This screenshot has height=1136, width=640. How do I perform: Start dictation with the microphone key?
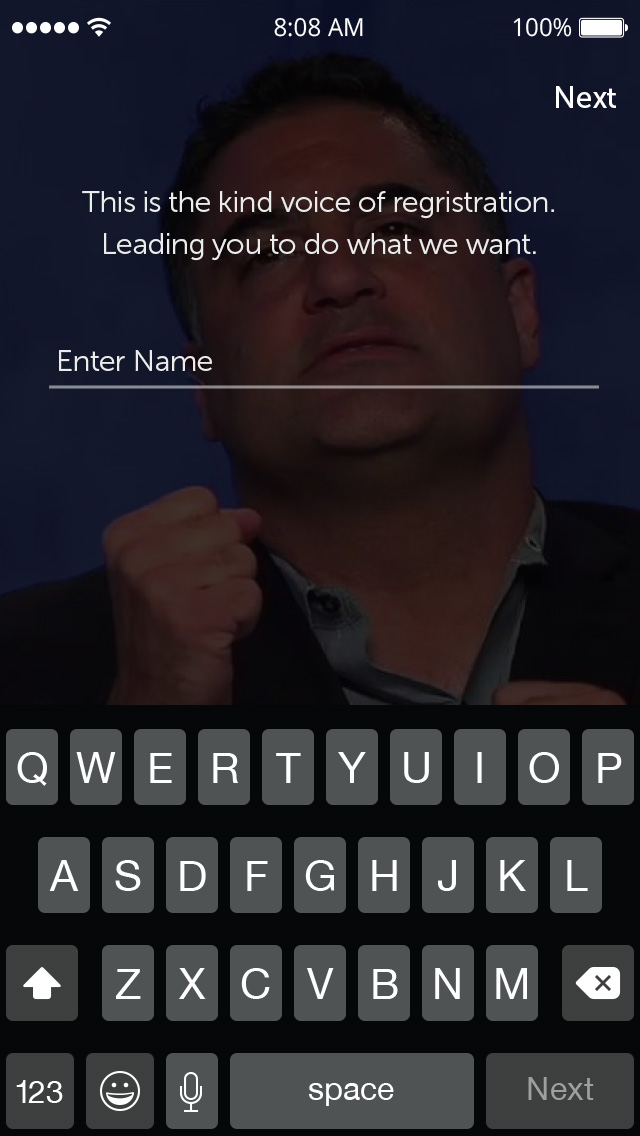191,1090
